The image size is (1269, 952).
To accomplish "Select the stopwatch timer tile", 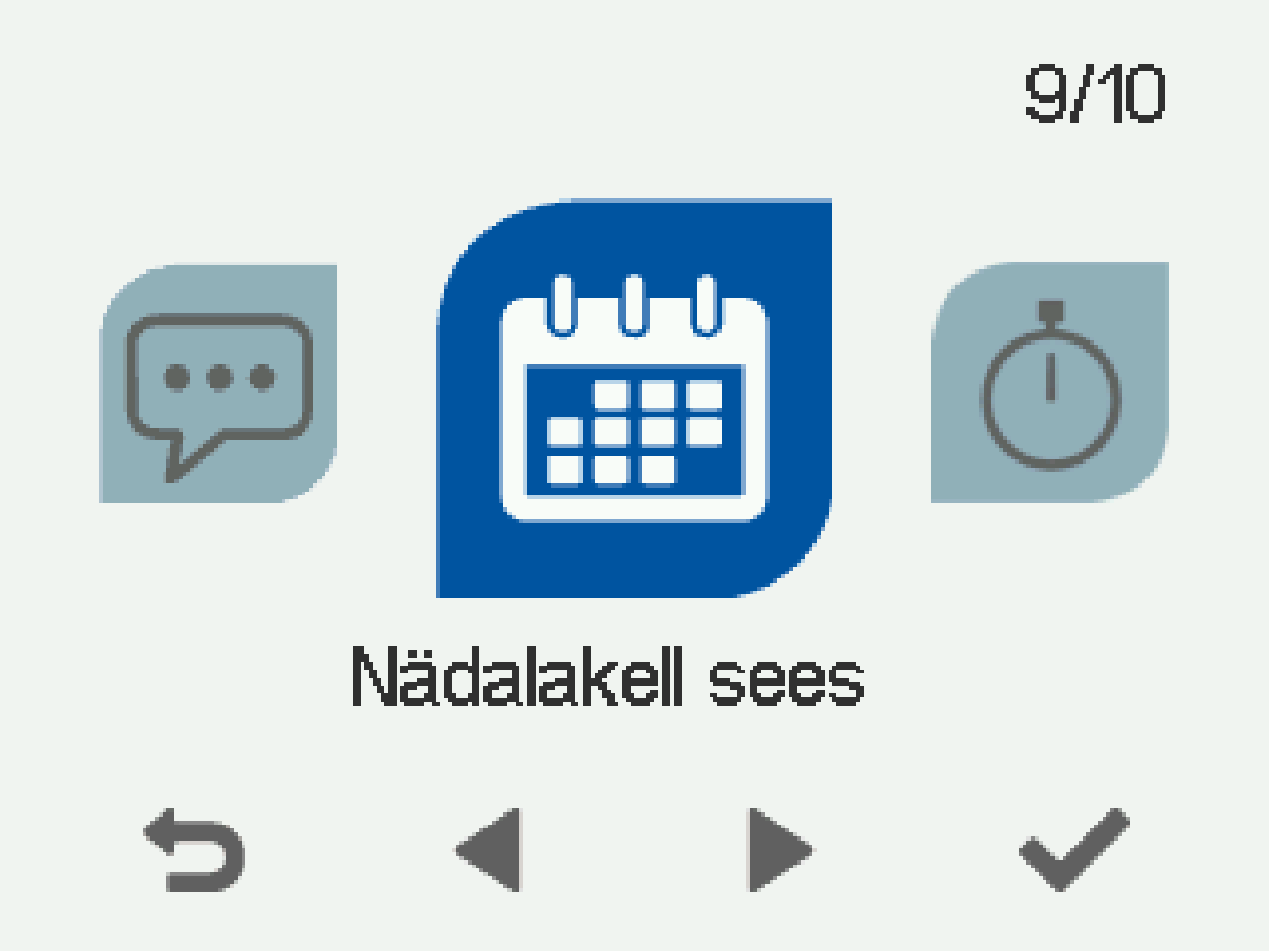I will tap(1049, 383).
